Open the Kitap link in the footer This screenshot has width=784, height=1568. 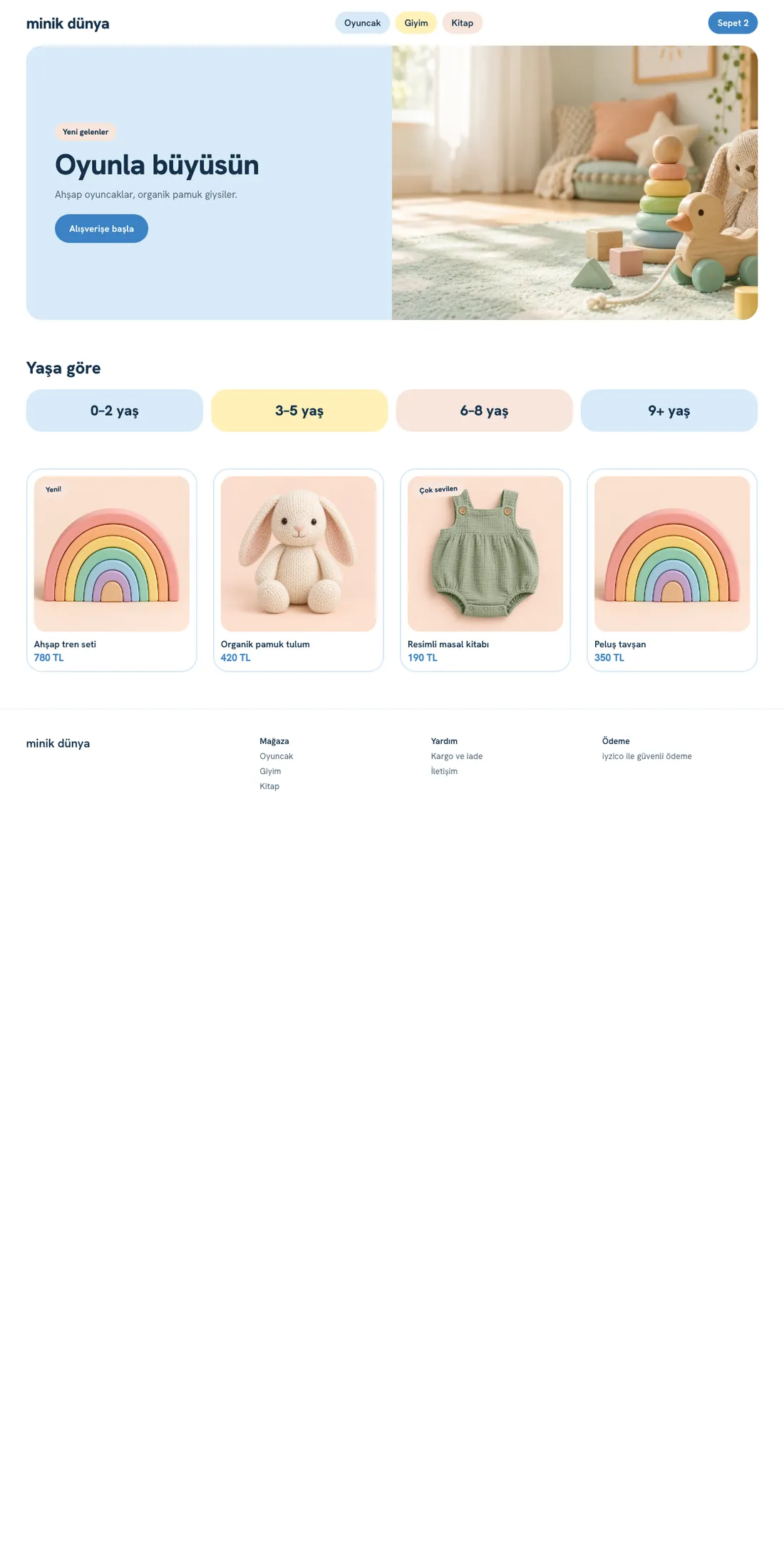point(269,786)
